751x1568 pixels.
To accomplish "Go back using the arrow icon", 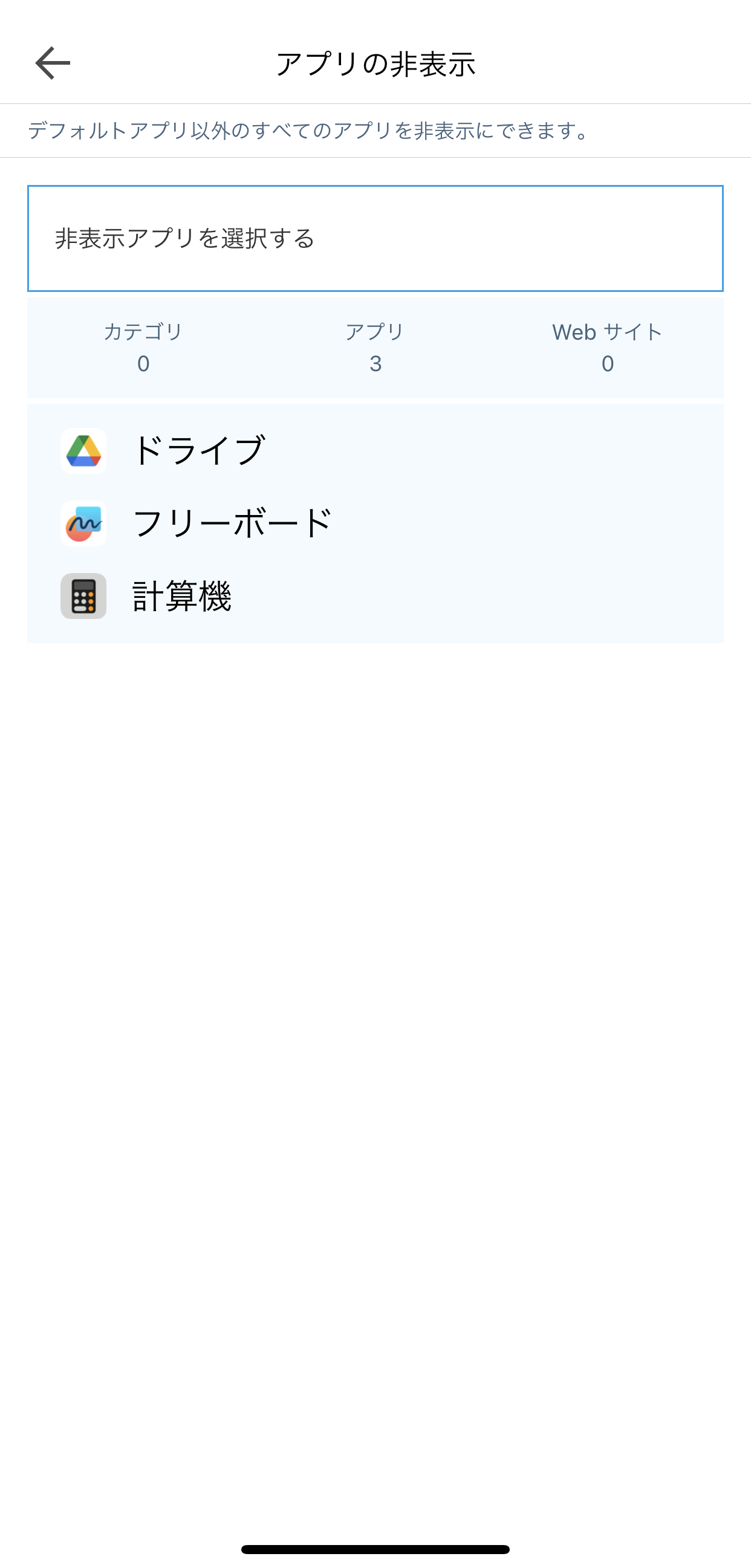I will click(53, 63).
